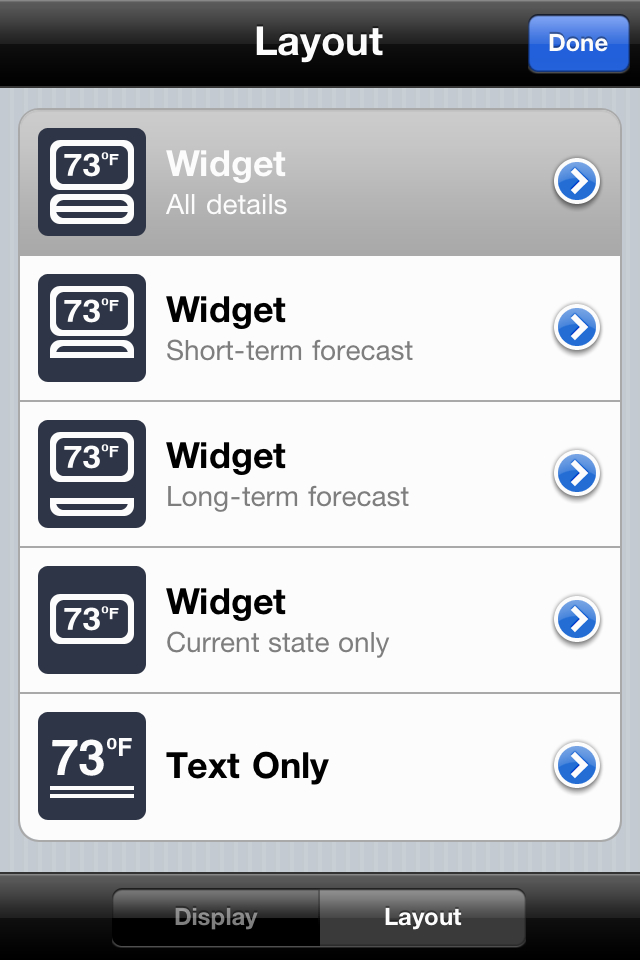Open the blue arrow for All details
This screenshot has width=640, height=960.
tap(577, 182)
